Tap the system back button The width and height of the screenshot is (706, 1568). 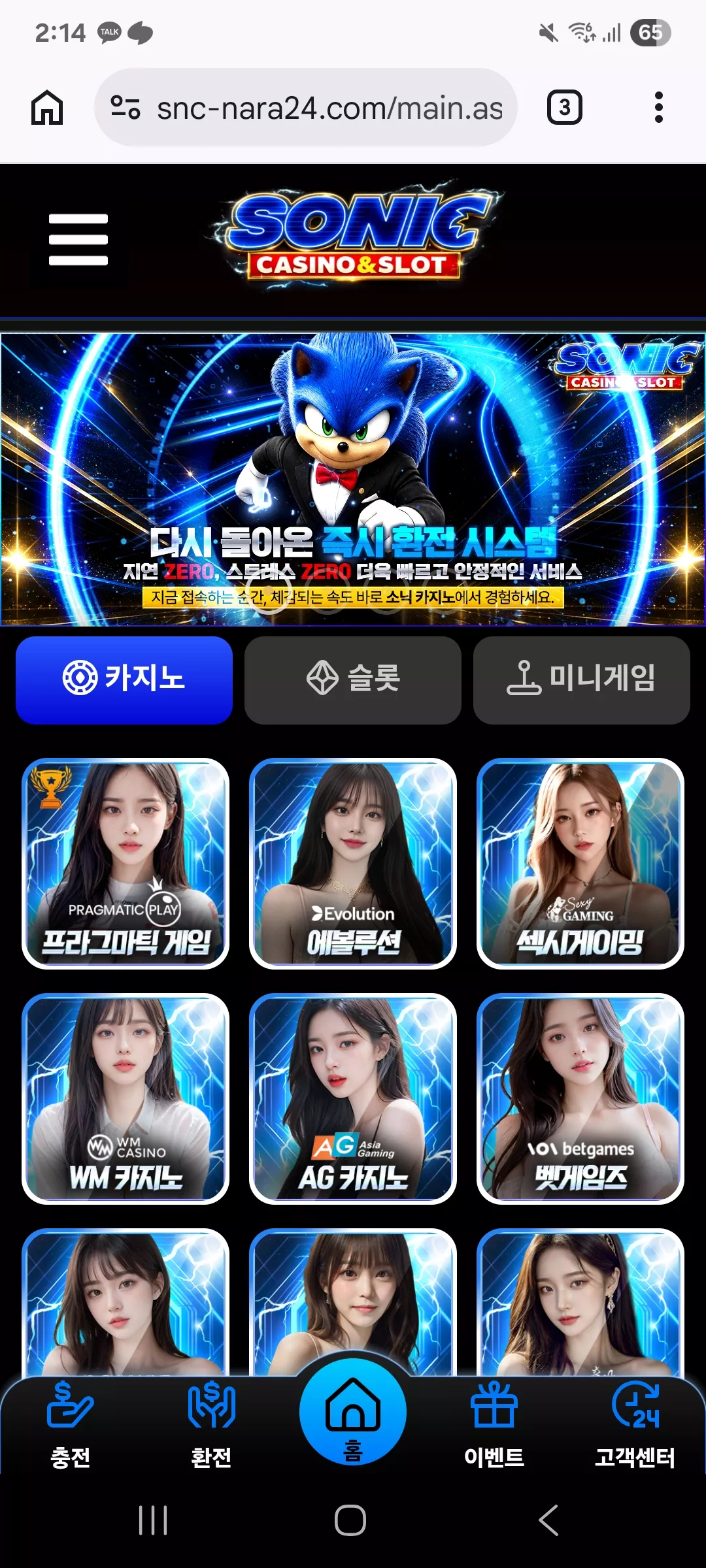tap(548, 1520)
